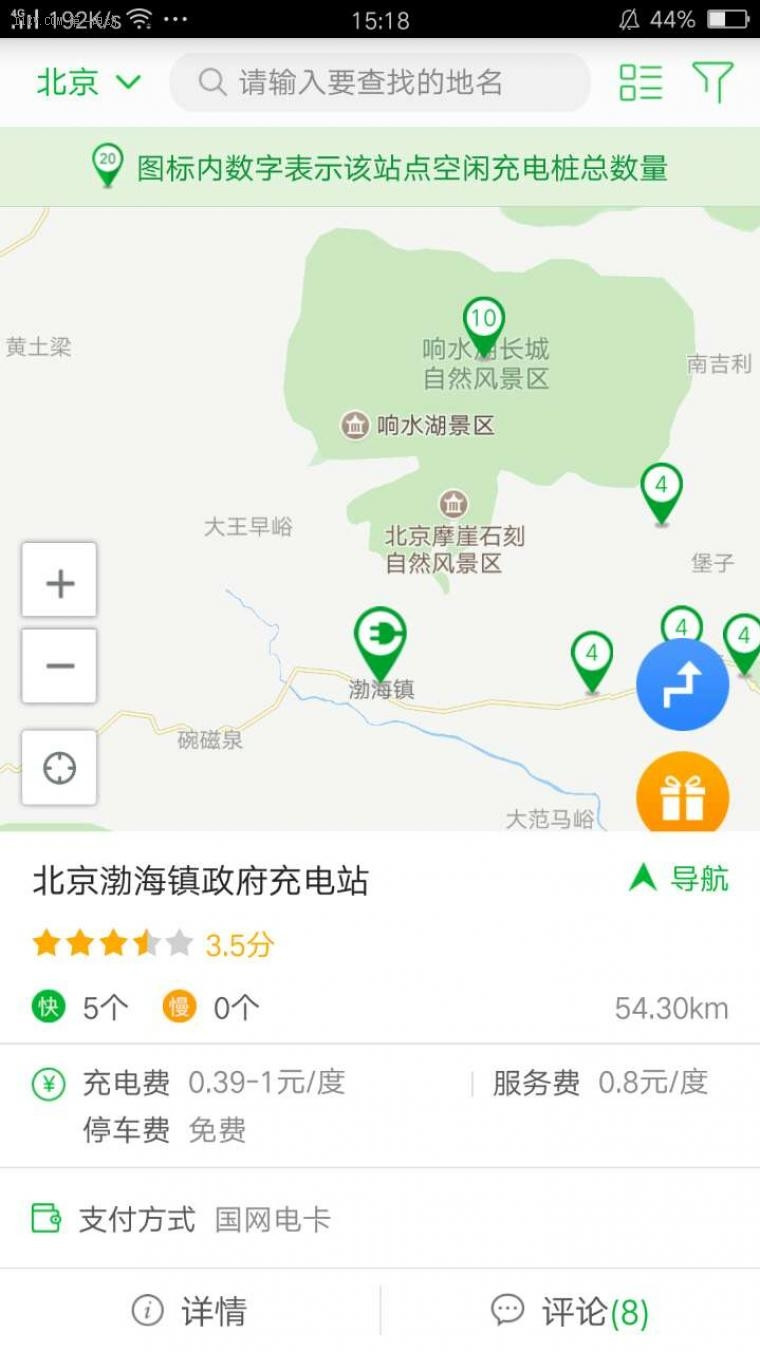Image resolution: width=760 pixels, height=1352 pixels.
Task: Switch to list view icon
Action: click(641, 82)
